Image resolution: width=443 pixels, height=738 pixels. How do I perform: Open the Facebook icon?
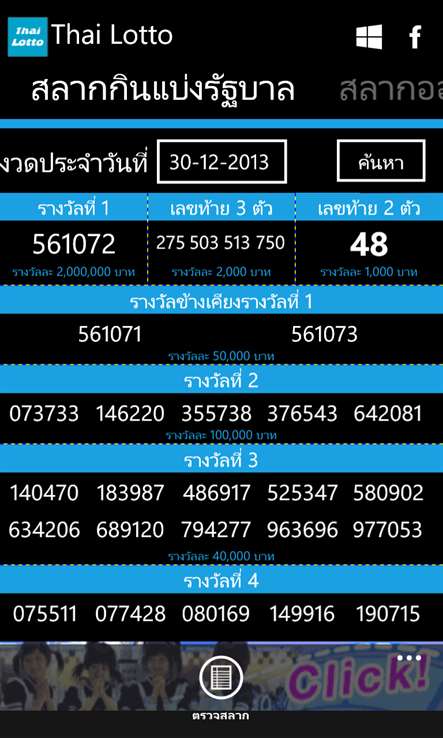[415, 37]
